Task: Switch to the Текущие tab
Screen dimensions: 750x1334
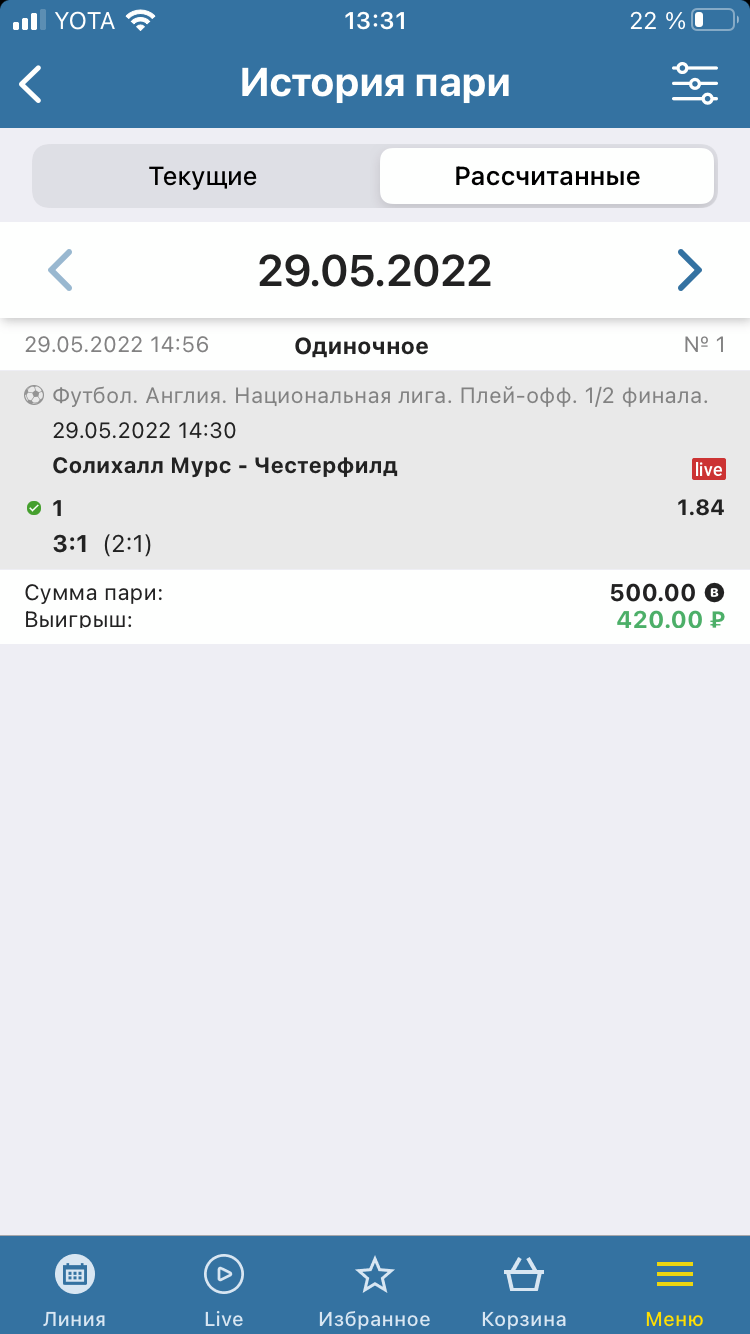Action: point(203,177)
